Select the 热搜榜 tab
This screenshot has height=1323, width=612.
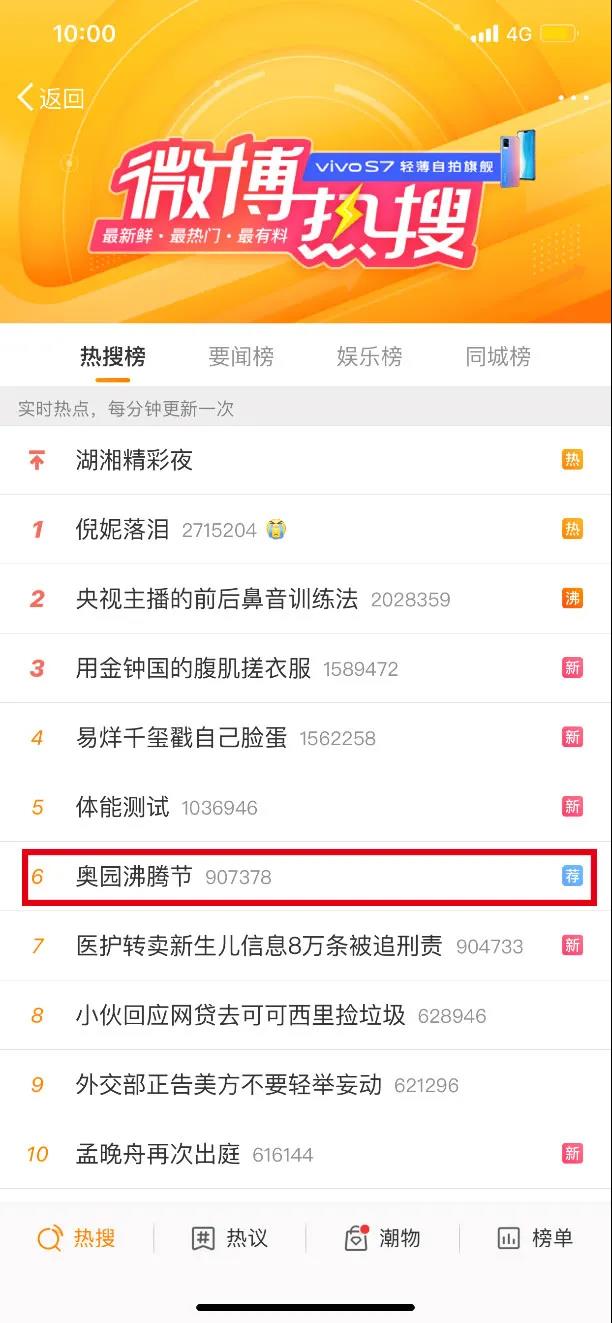(x=113, y=357)
